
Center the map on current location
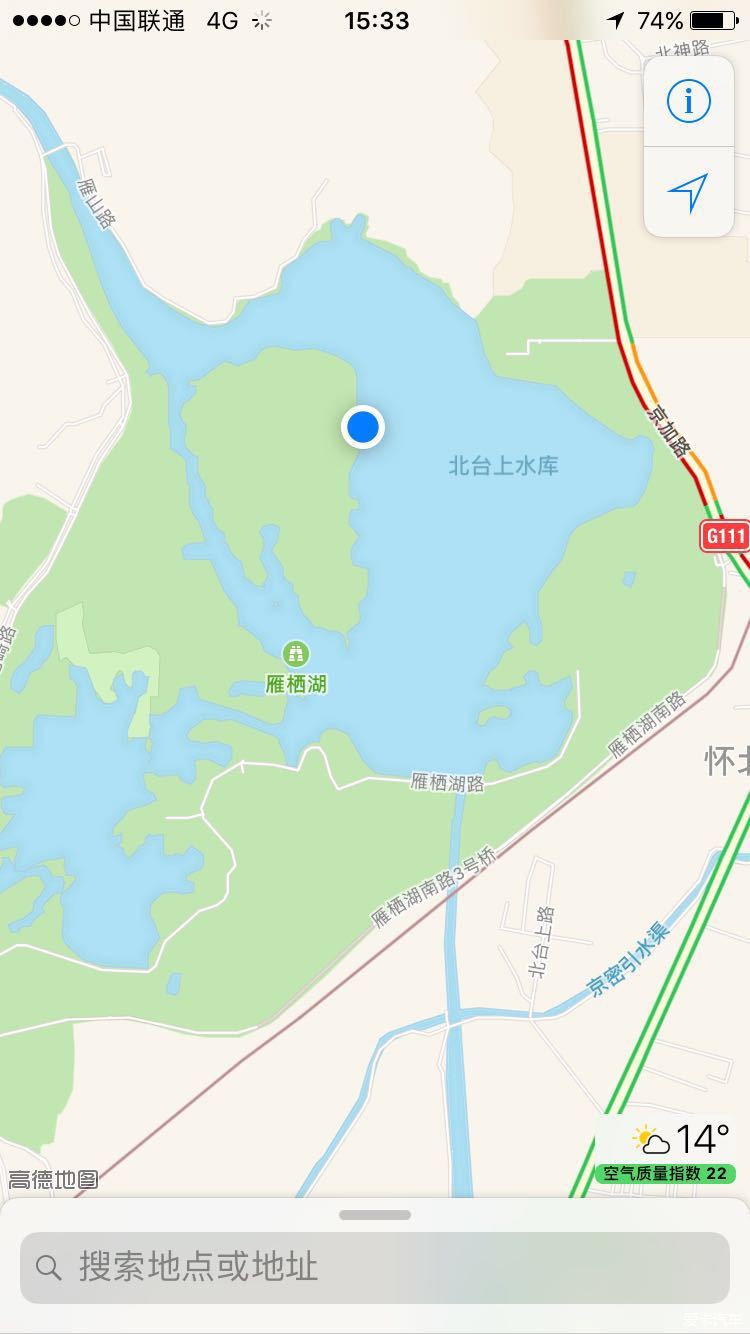[689, 192]
